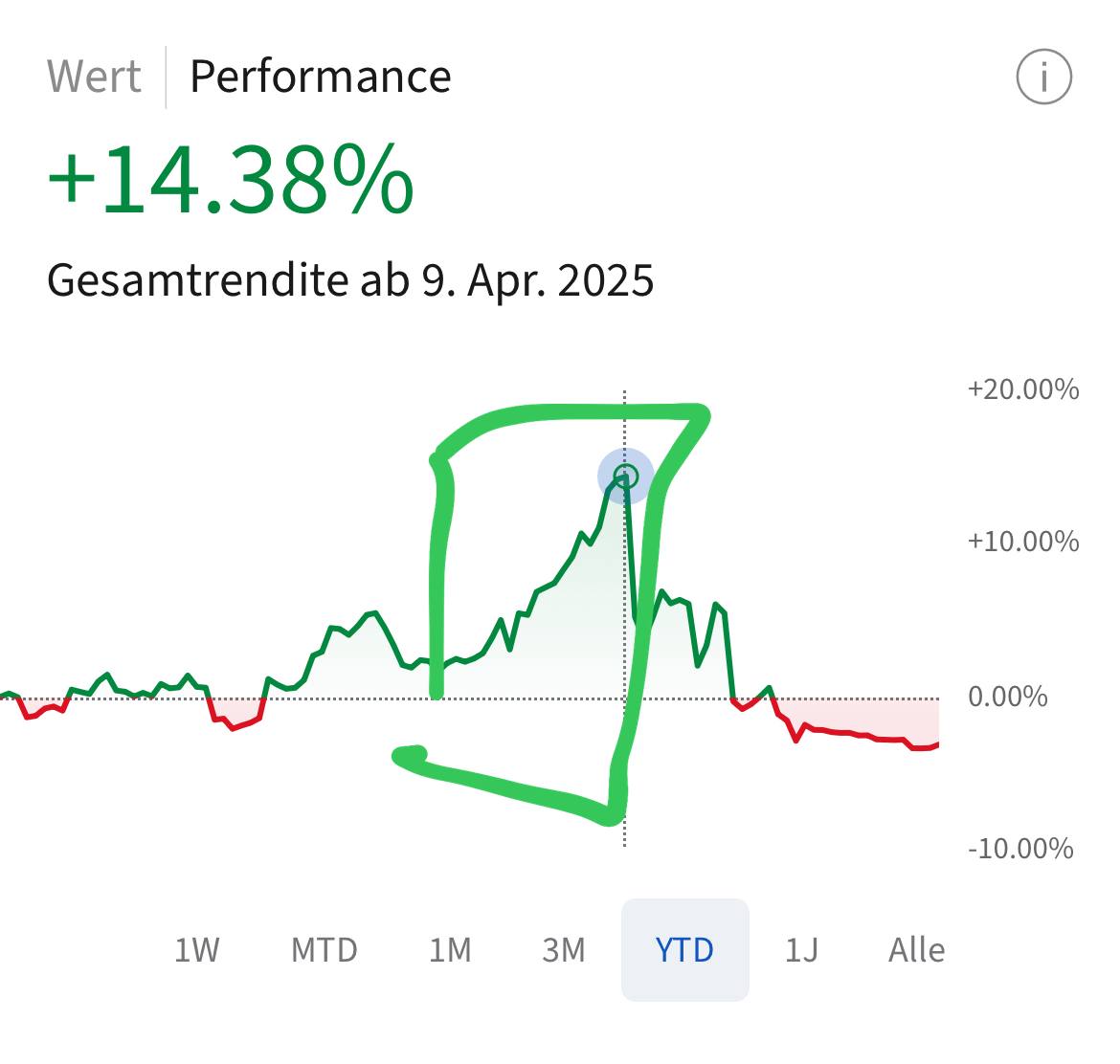This screenshot has height=1064, width=1120.
Task: Choose the YTD range
Action: tap(684, 950)
